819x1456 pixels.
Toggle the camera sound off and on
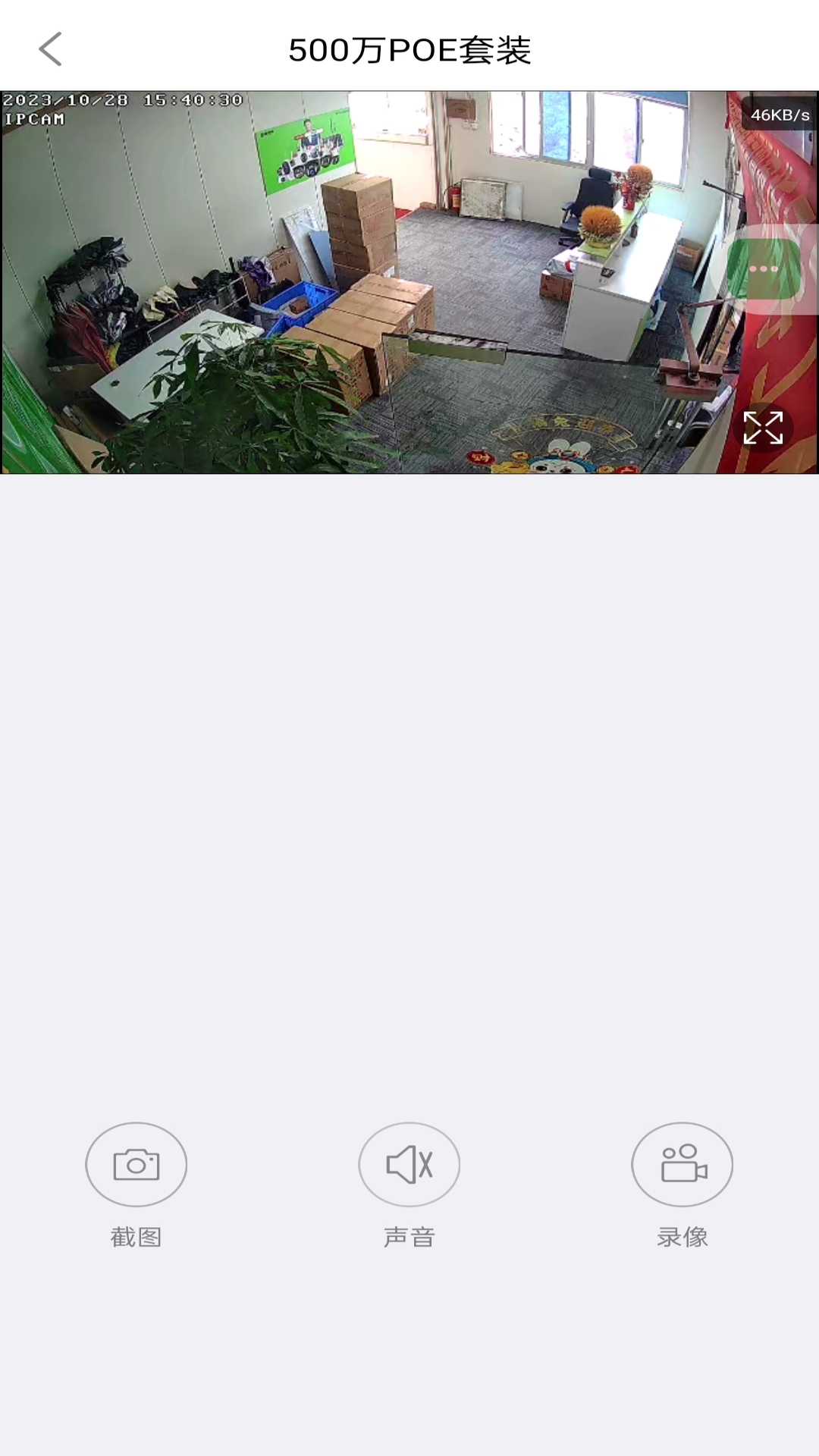click(409, 1165)
